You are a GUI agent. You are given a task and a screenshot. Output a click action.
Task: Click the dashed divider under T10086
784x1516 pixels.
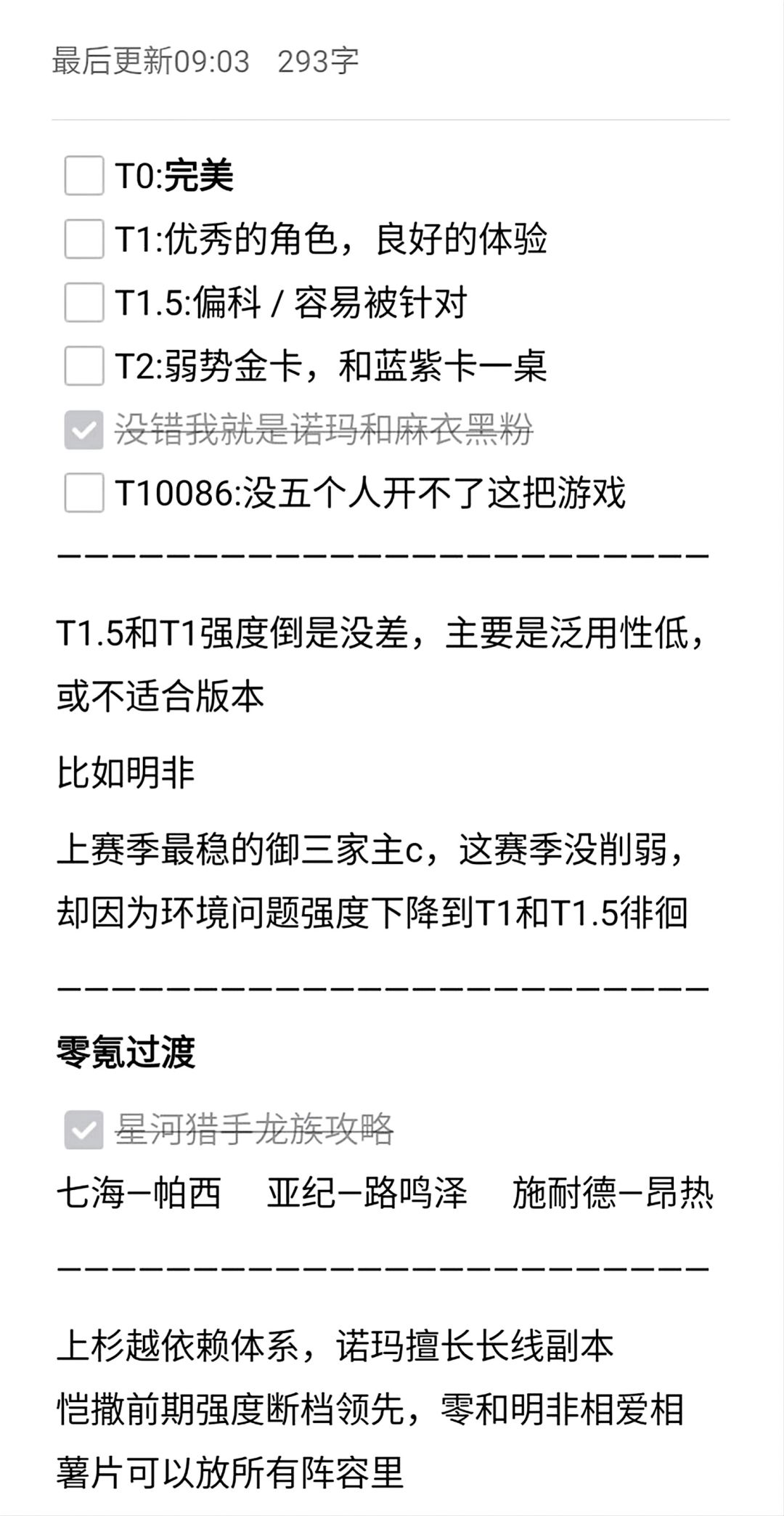point(381,555)
